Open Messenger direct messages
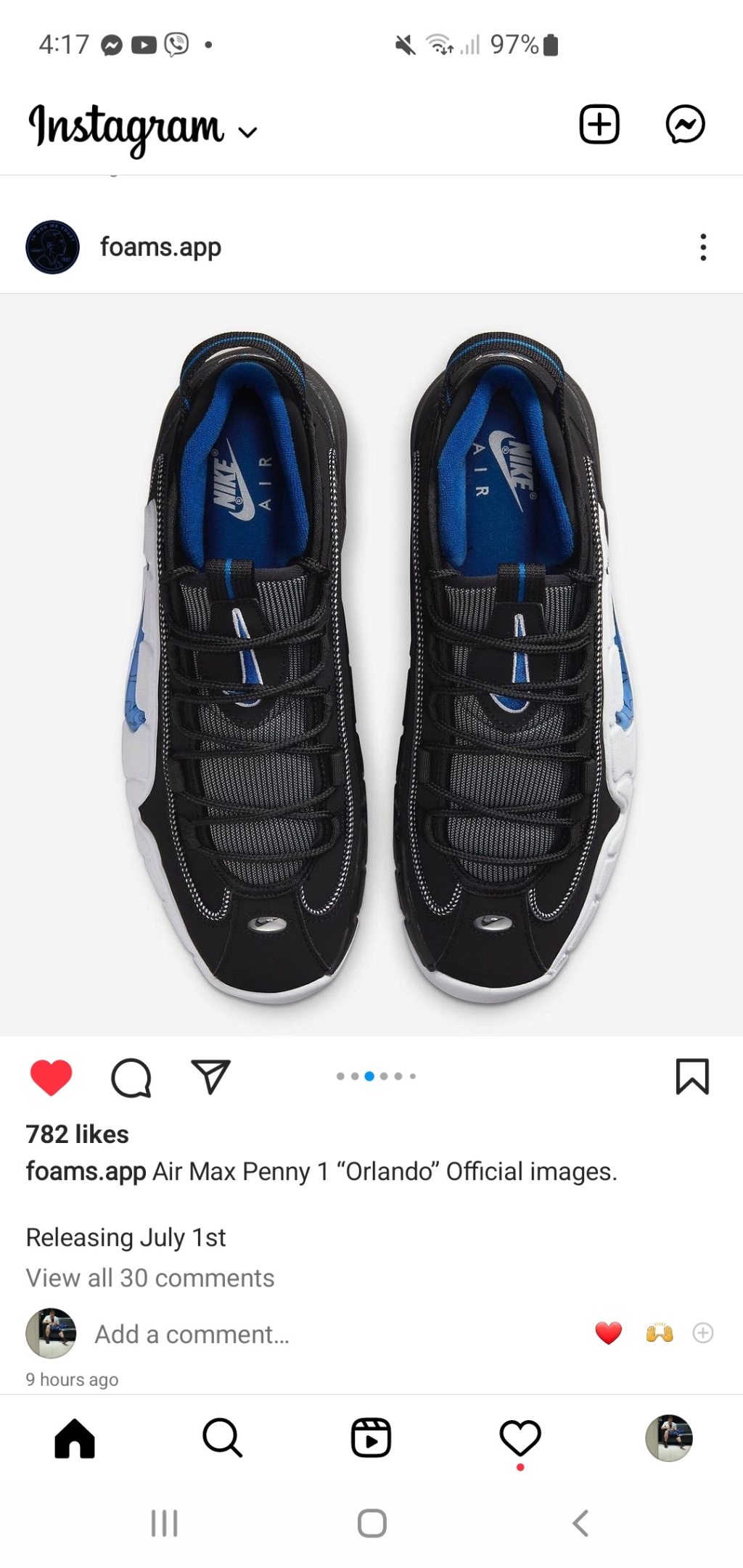743x1568 pixels. point(685,125)
